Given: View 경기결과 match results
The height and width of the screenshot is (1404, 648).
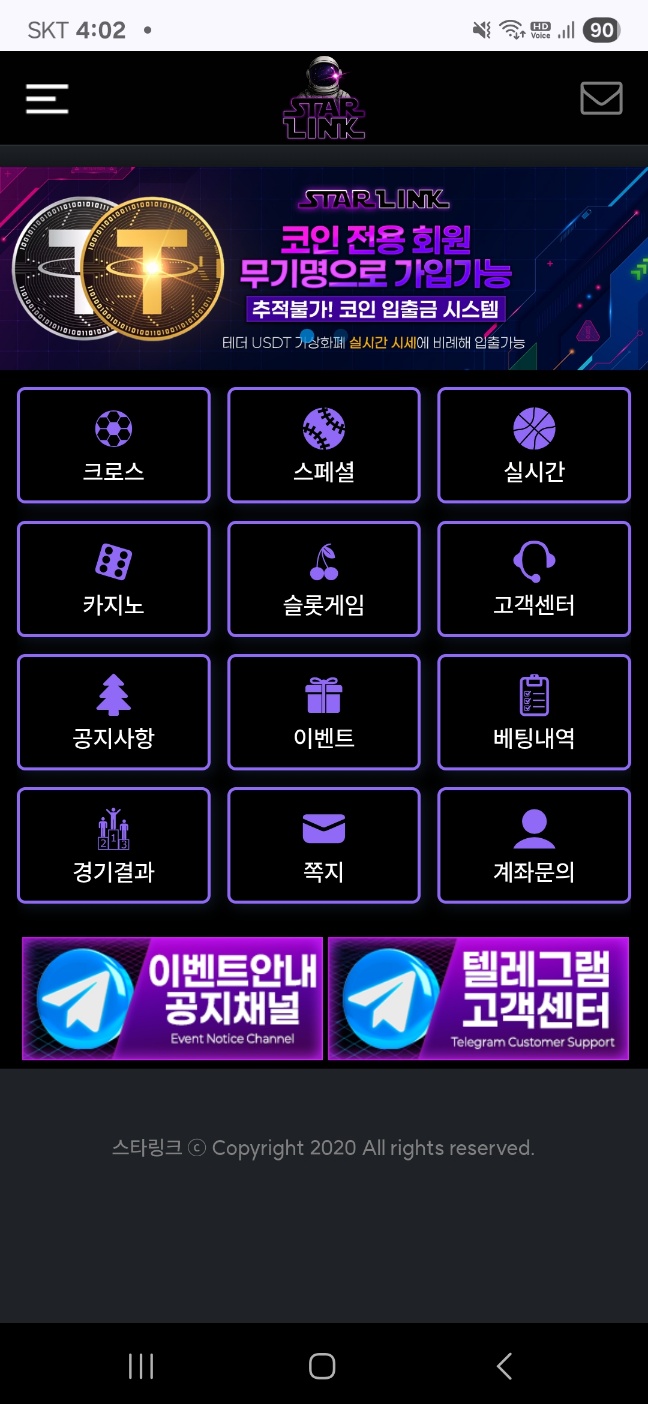Looking at the screenshot, I should coord(114,845).
